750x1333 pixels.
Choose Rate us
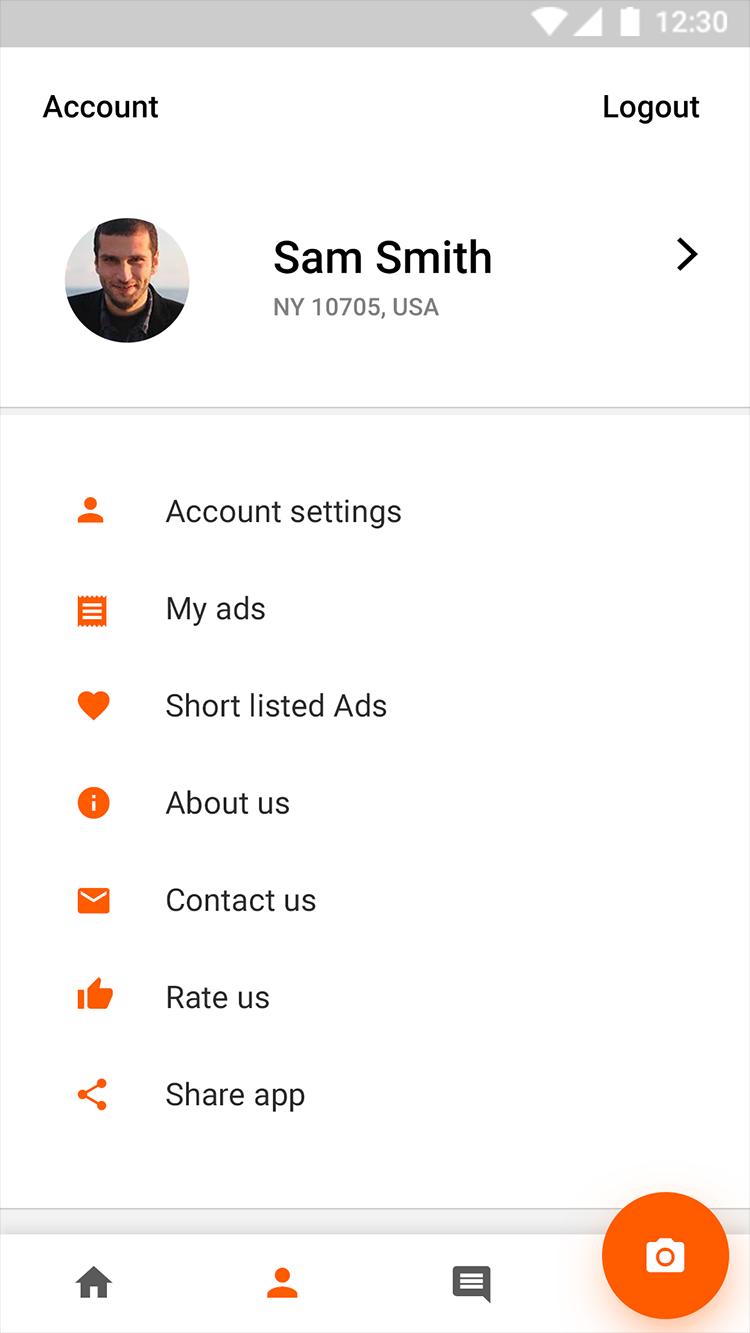(217, 997)
